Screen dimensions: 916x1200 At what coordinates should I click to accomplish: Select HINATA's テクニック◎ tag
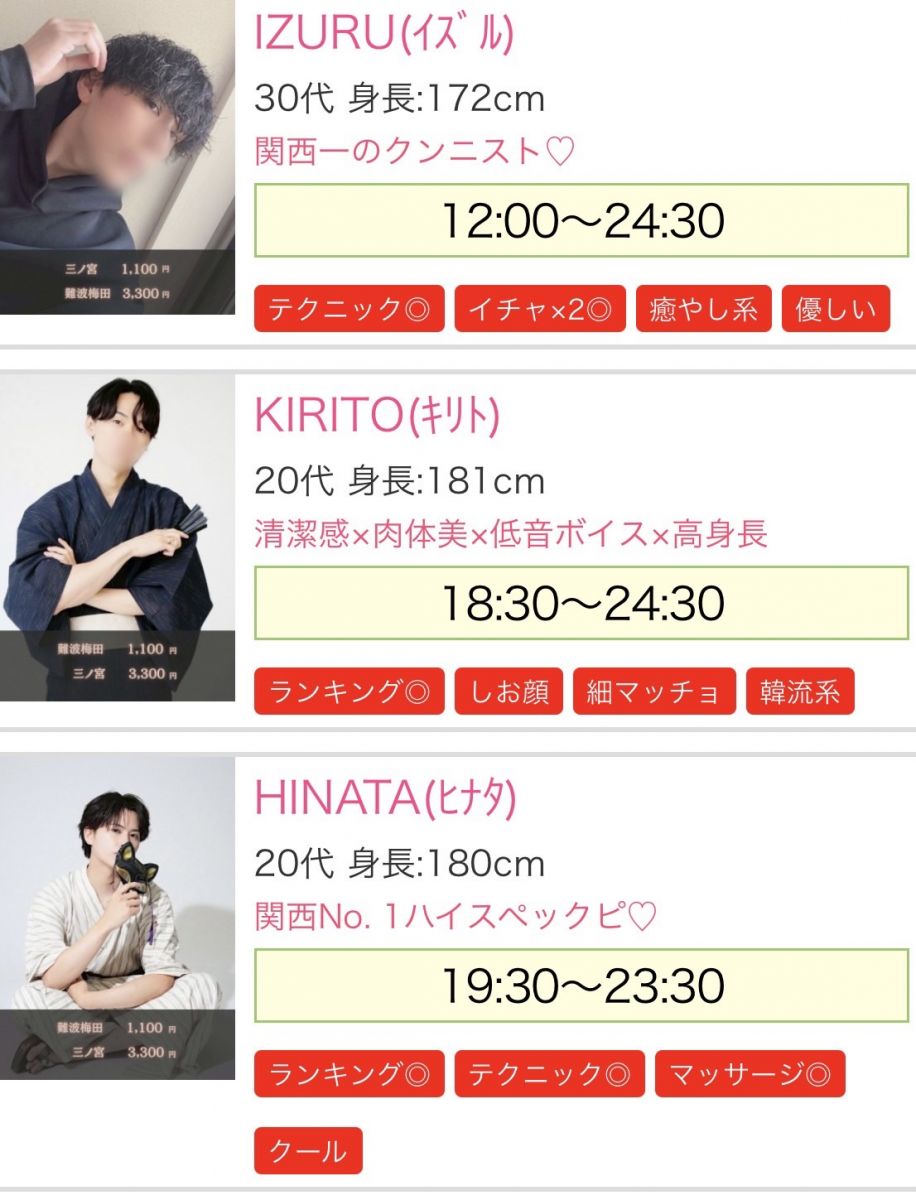click(549, 1074)
